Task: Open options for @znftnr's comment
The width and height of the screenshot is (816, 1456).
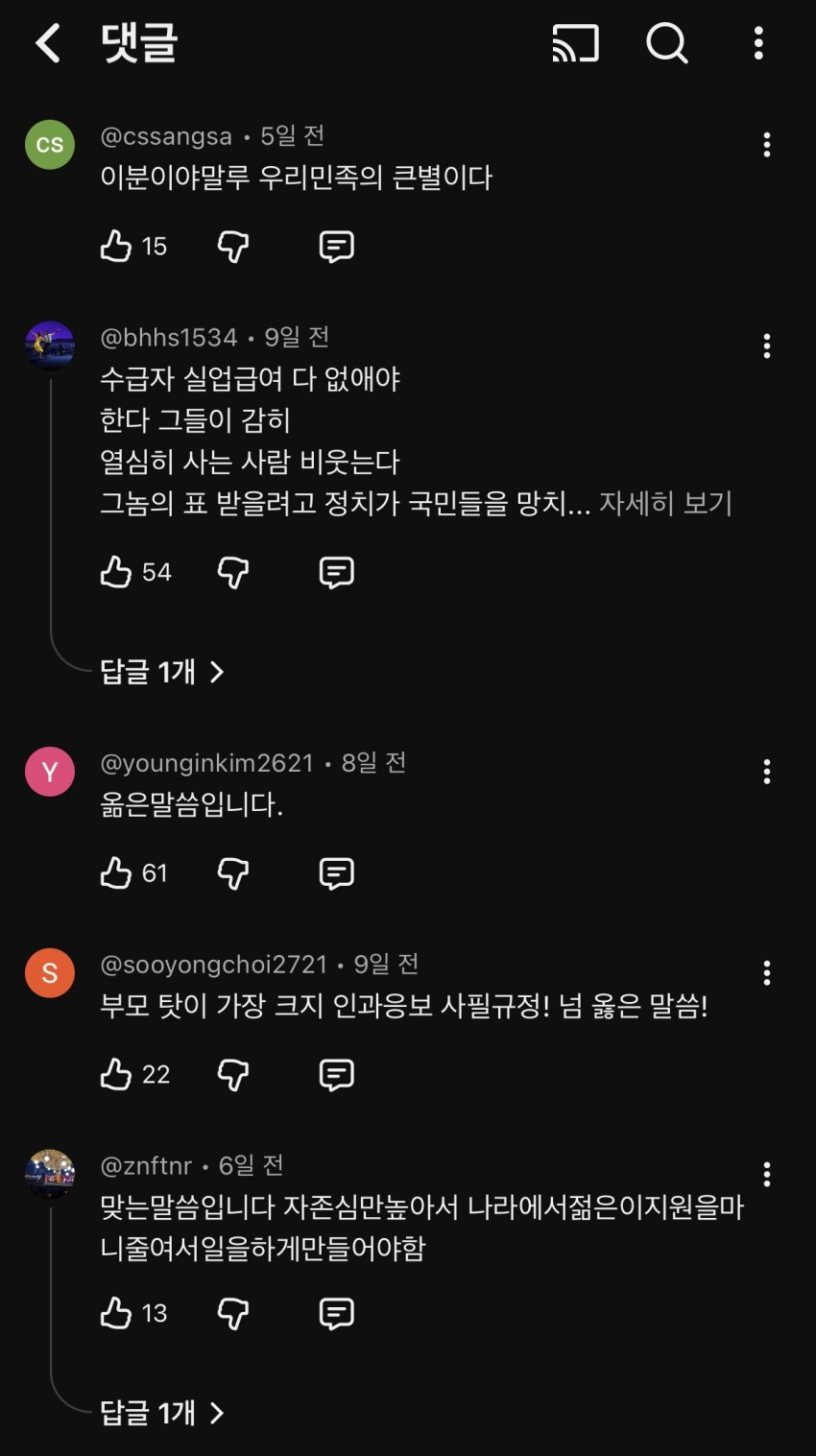Action: pos(766,1174)
